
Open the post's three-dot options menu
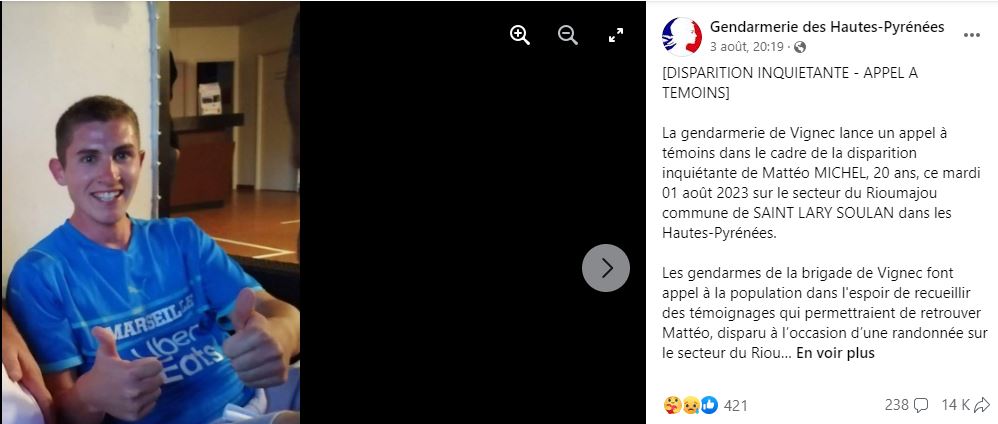point(971,35)
